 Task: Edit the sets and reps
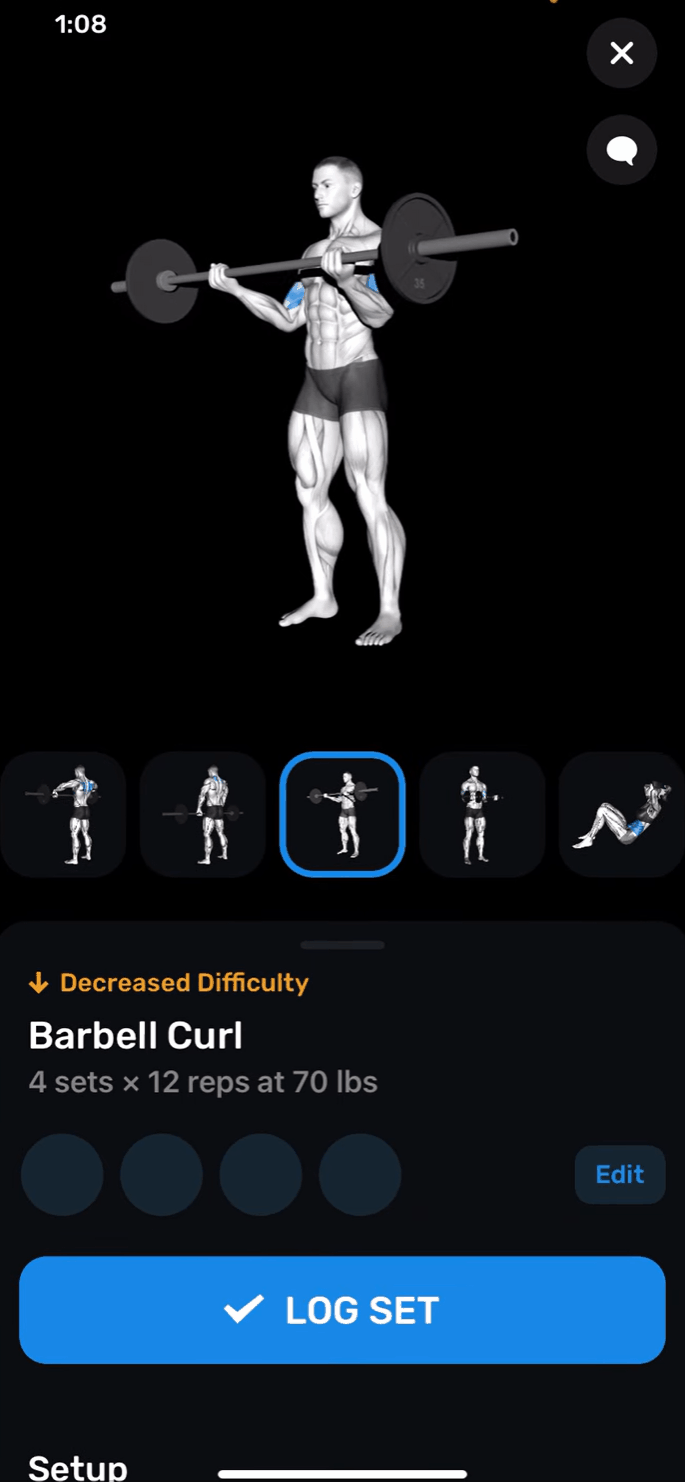click(619, 1174)
